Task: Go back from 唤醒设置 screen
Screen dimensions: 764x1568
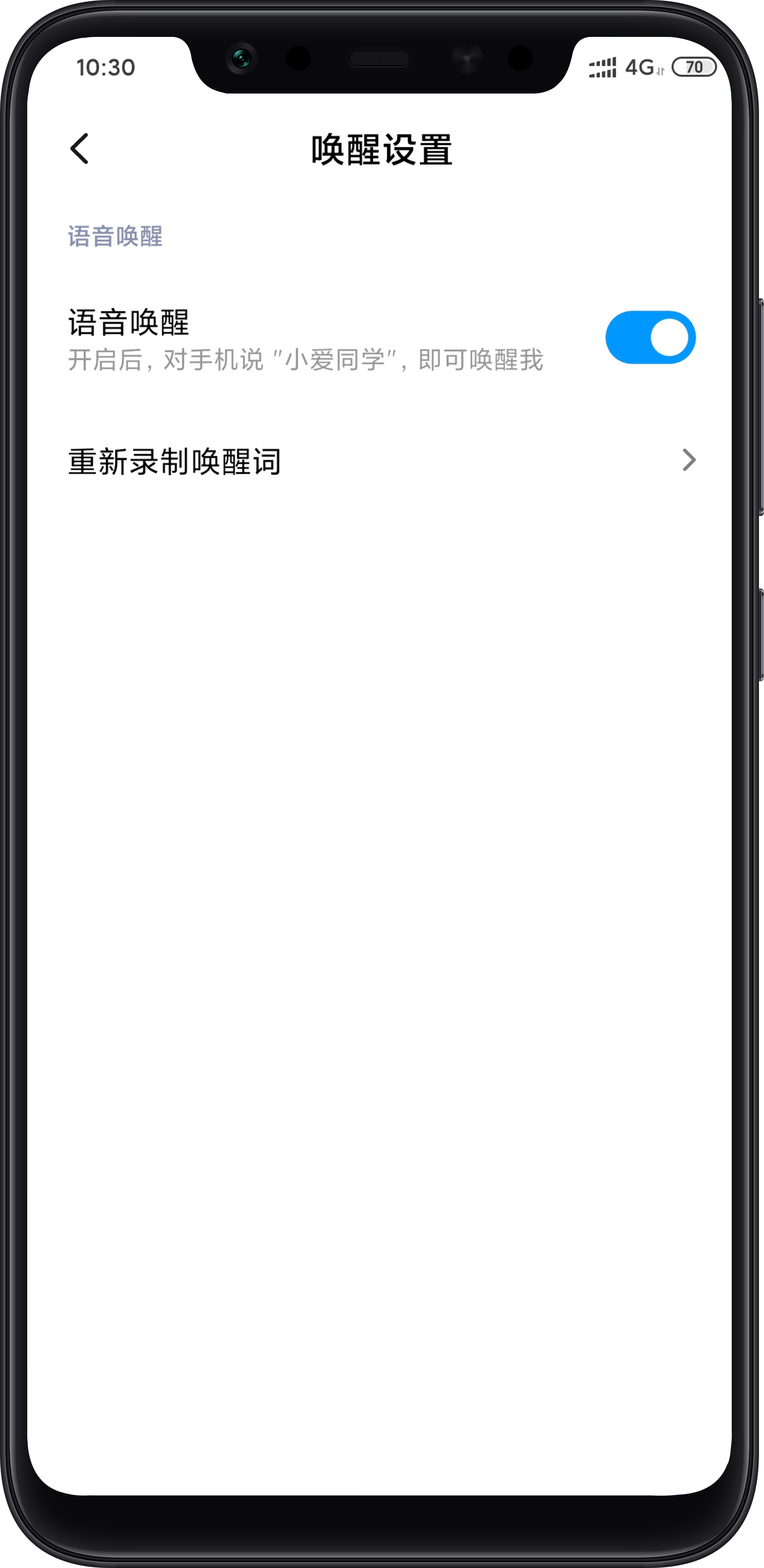Action: (80, 149)
